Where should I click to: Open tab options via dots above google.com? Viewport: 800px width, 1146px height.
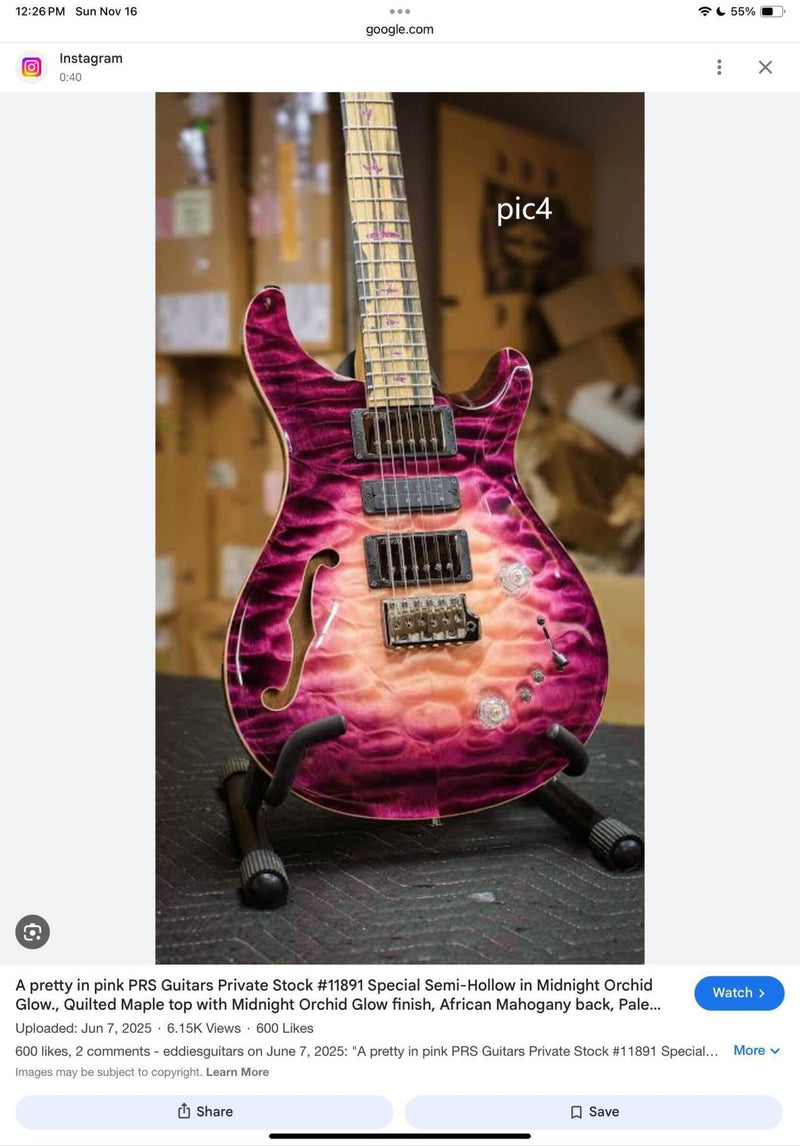pos(400,11)
